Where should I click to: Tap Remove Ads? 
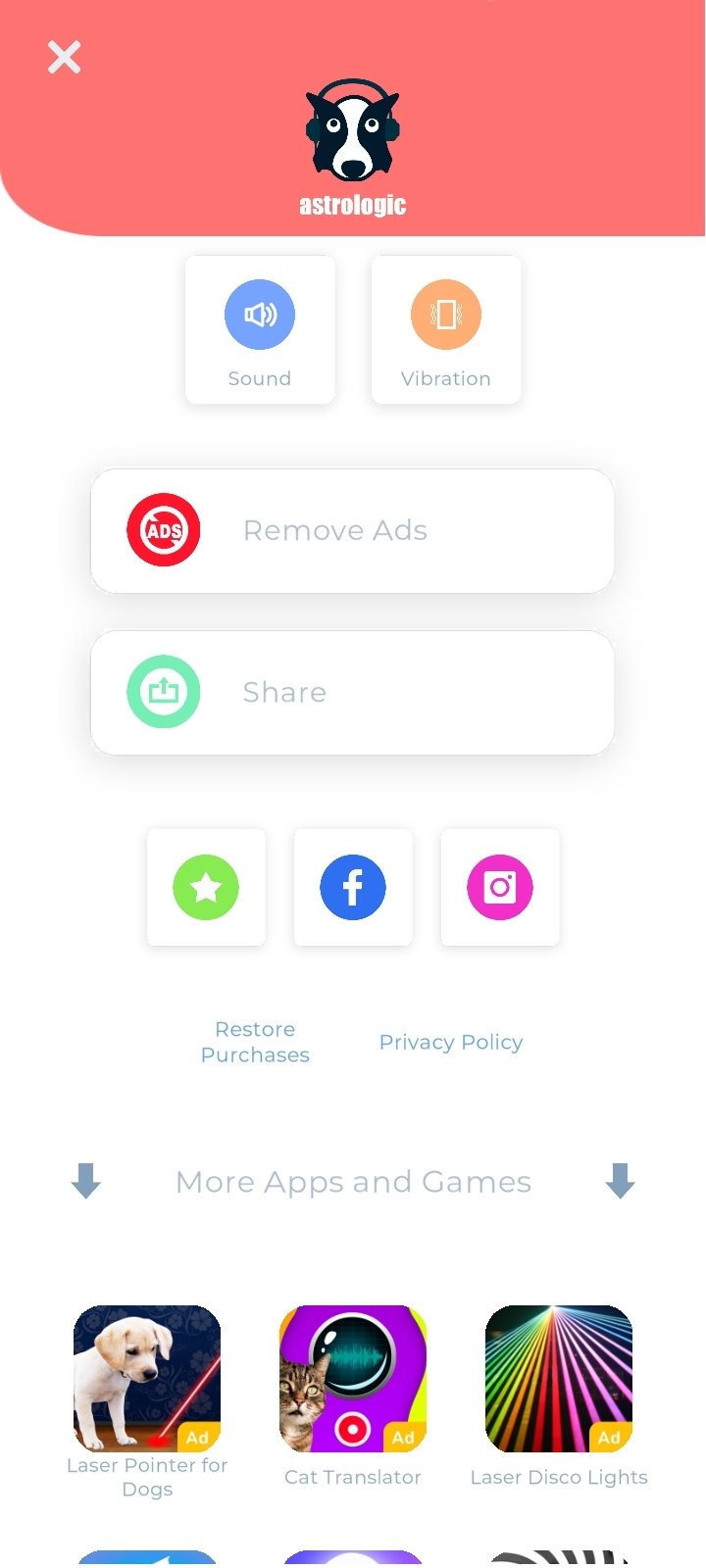pyautogui.click(x=353, y=530)
